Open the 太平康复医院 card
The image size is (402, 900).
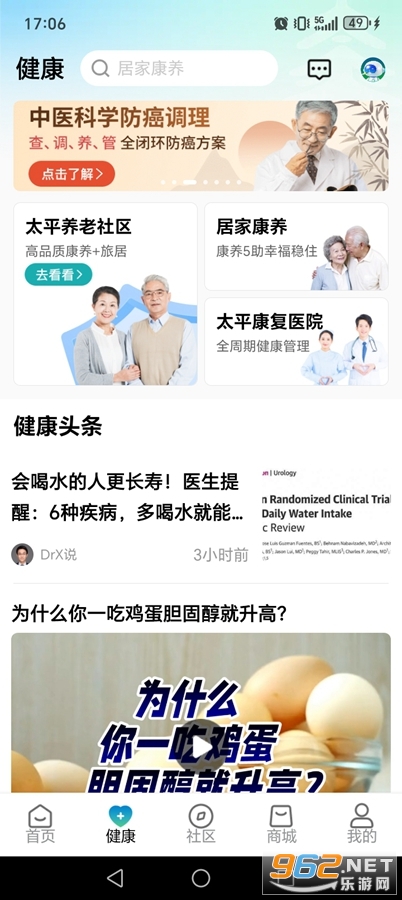(x=296, y=342)
